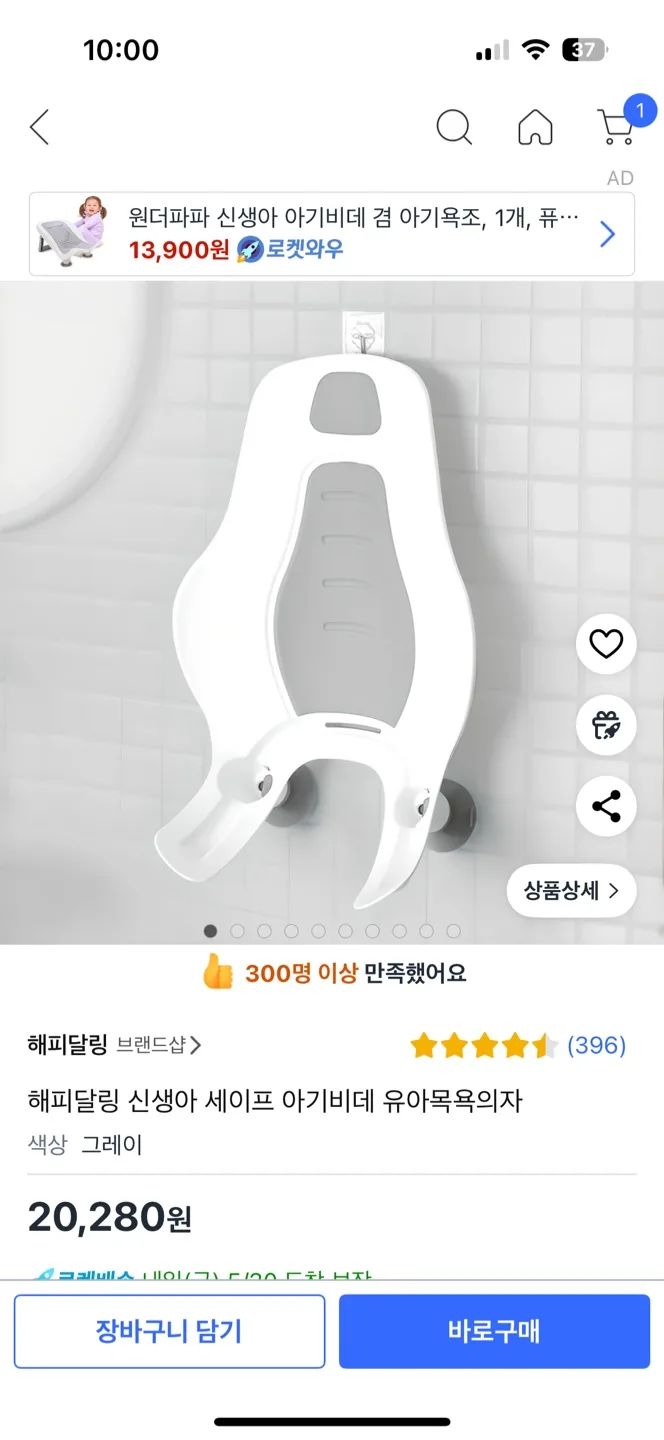This screenshot has height=1440, width=664.
Task: Buy now with 바로구매
Action: [494, 1331]
